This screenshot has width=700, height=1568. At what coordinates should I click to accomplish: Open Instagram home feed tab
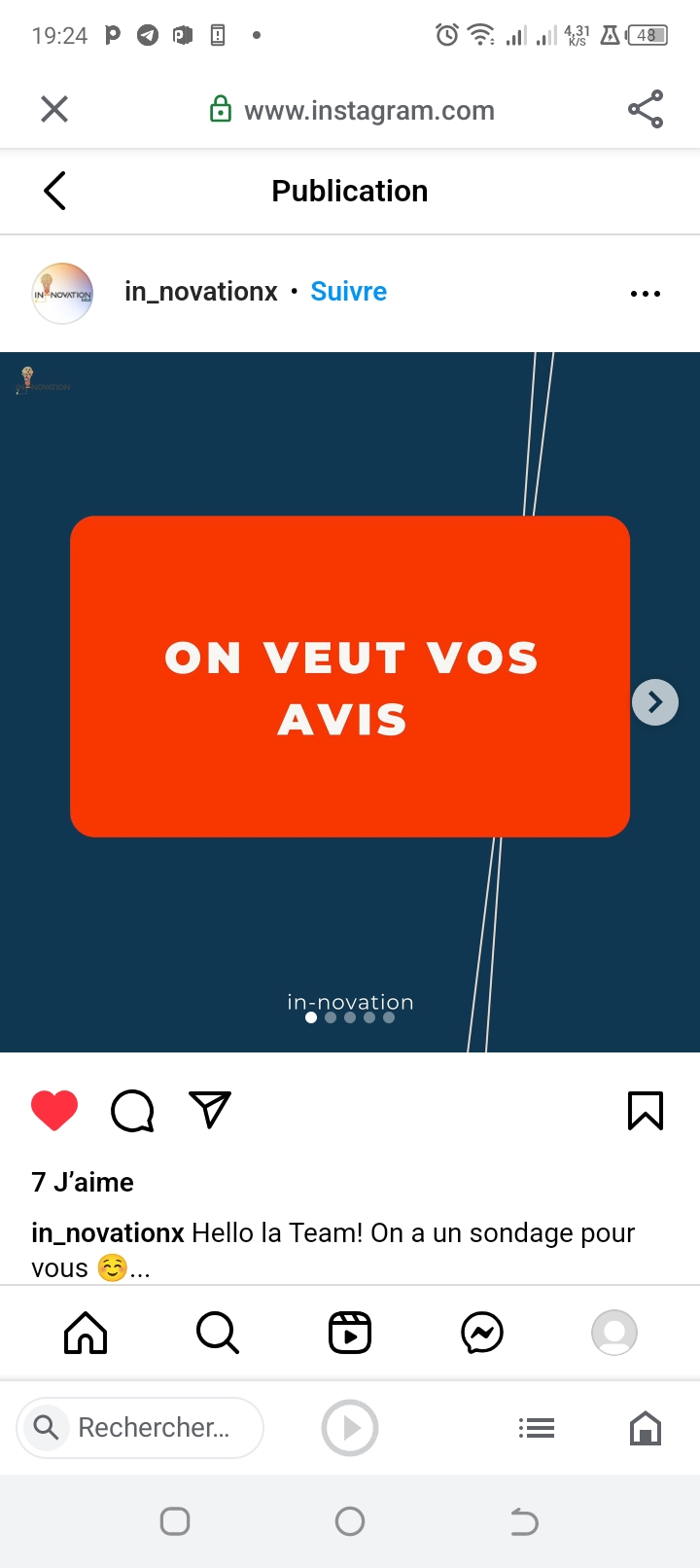pyautogui.click(x=86, y=1333)
